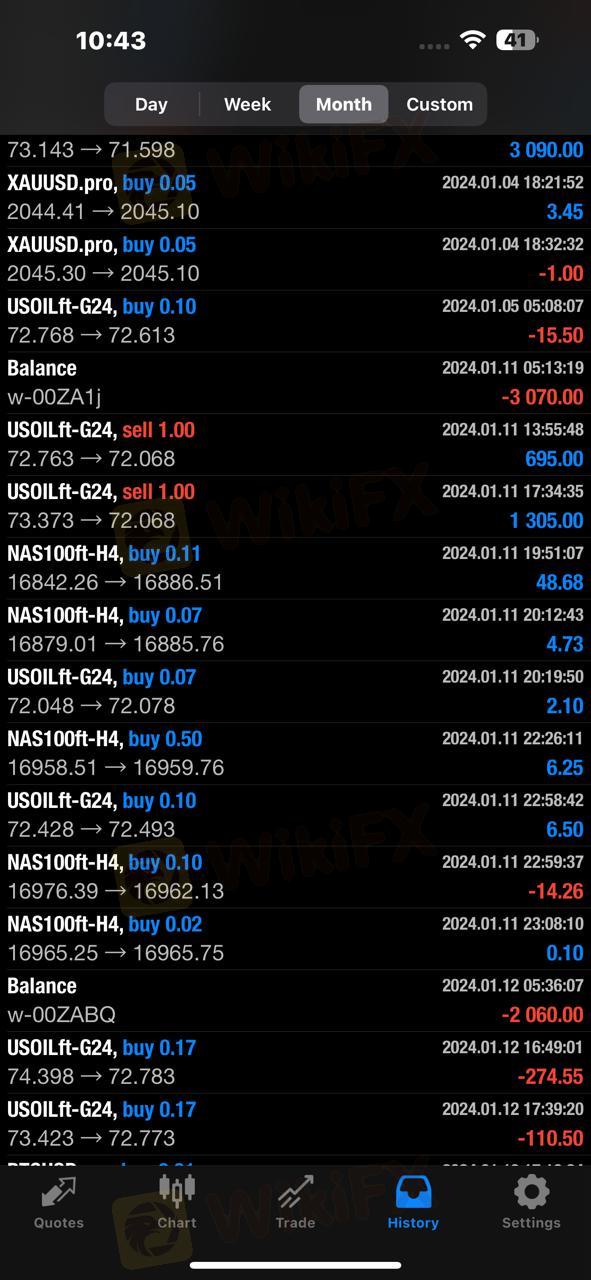This screenshot has height=1280, width=591.
Task: Tap the History tab
Action: tap(413, 1202)
